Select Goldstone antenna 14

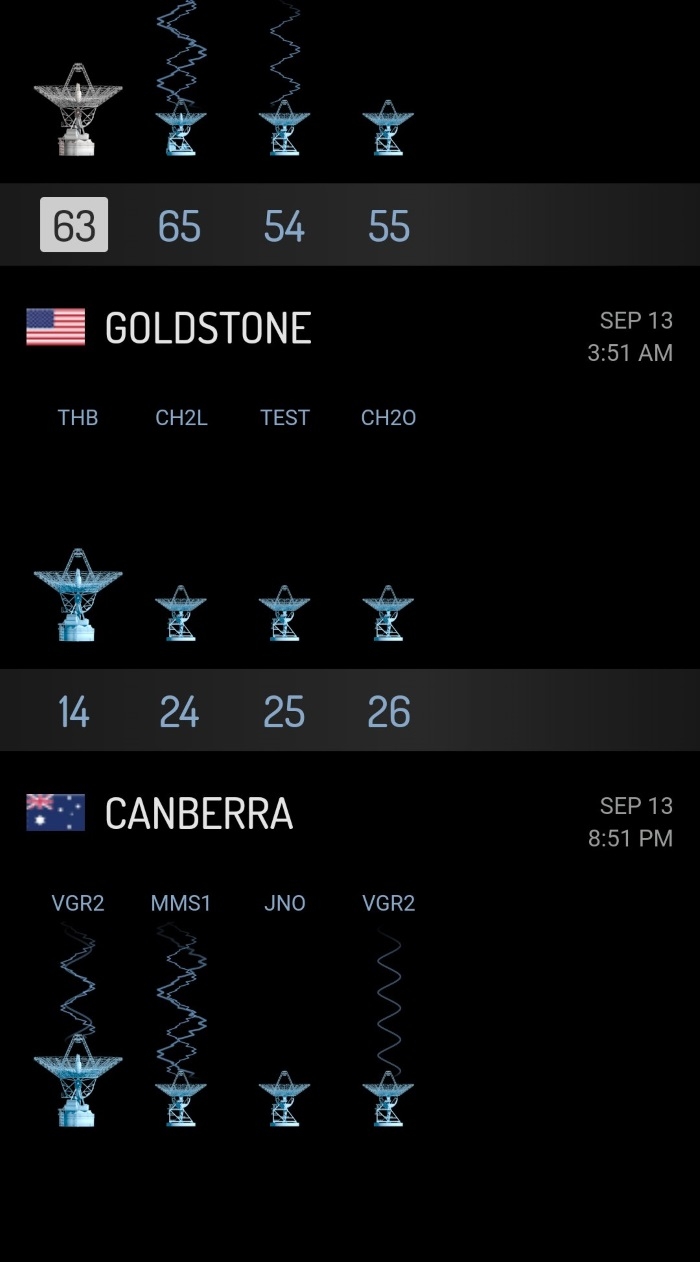[x=74, y=711]
